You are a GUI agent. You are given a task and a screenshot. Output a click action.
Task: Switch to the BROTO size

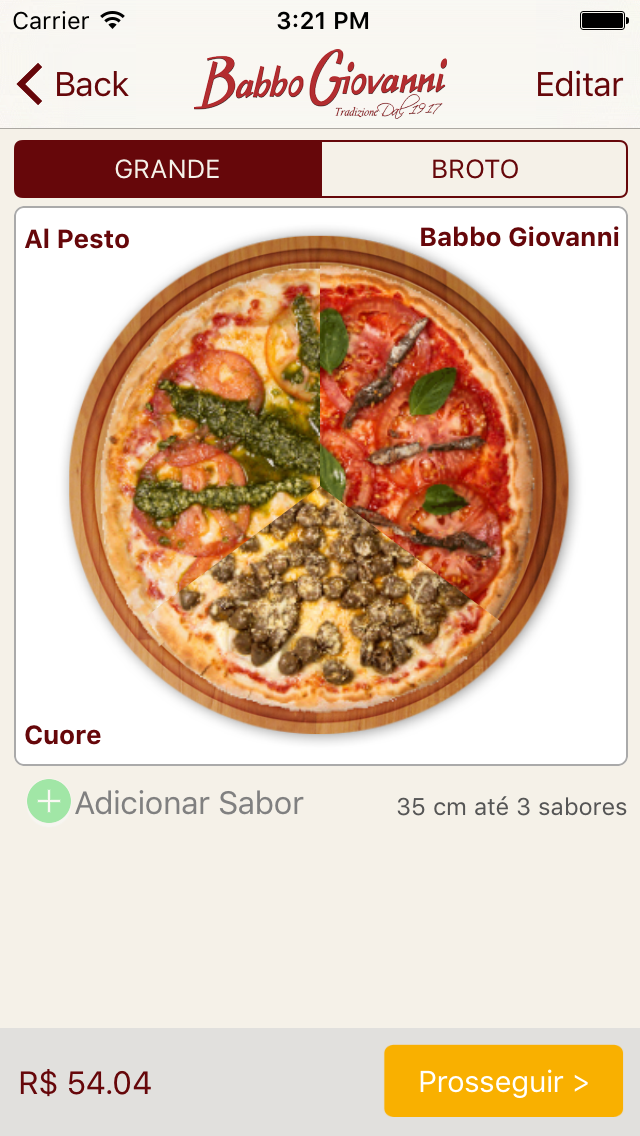474,169
